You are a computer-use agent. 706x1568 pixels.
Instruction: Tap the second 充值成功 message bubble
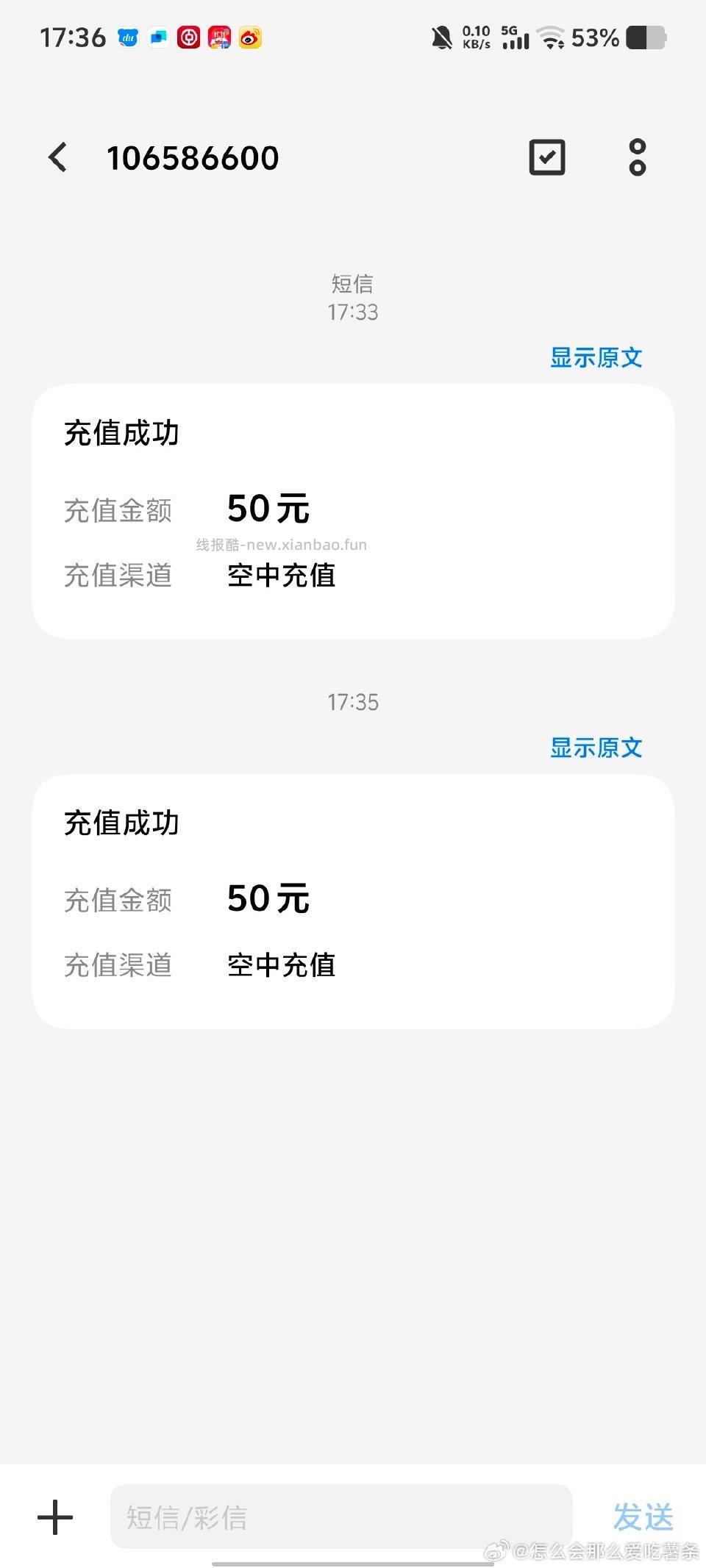click(x=353, y=897)
